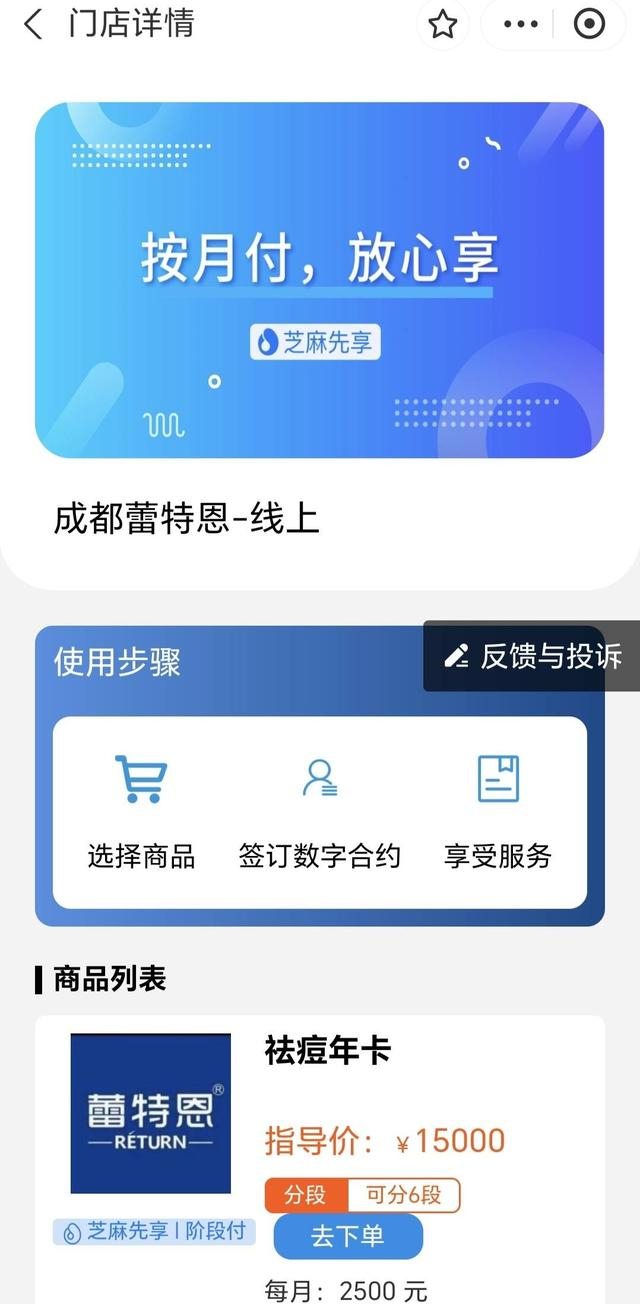The width and height of the screenshot is (640, 1304).
Task: Open 反馈与投诉
Action: tap(532, 656)
